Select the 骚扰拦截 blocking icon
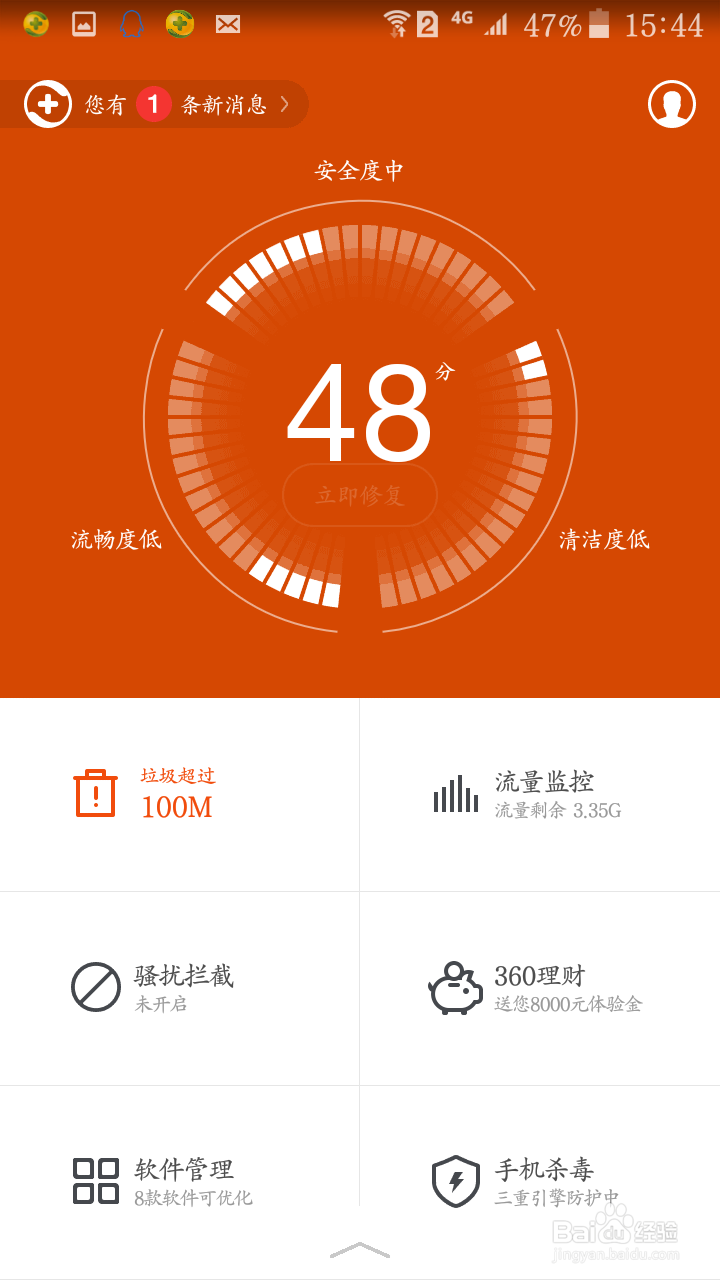Screen dimensions: 720x1280 point(96,987)
